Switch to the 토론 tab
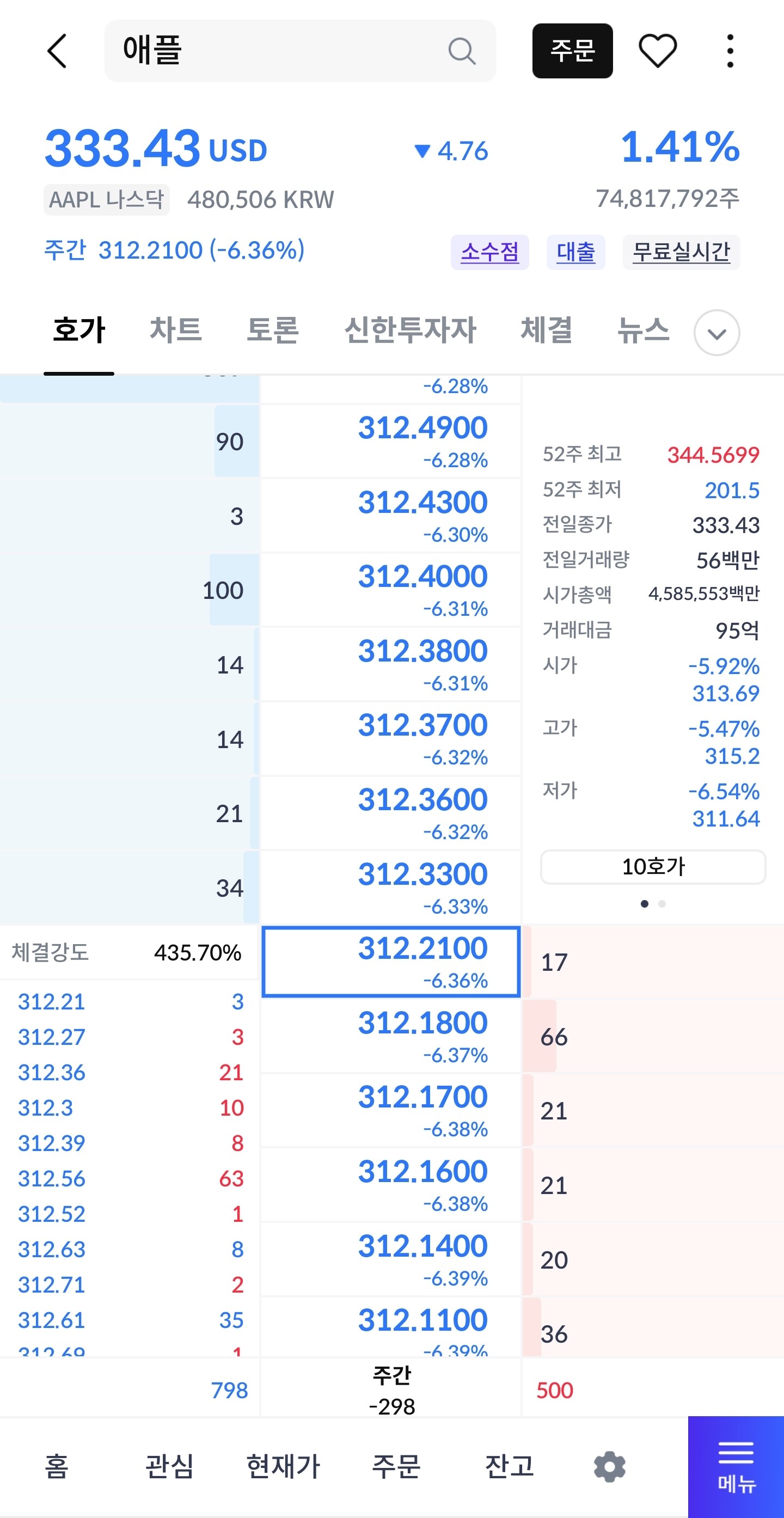 (273, 329)
